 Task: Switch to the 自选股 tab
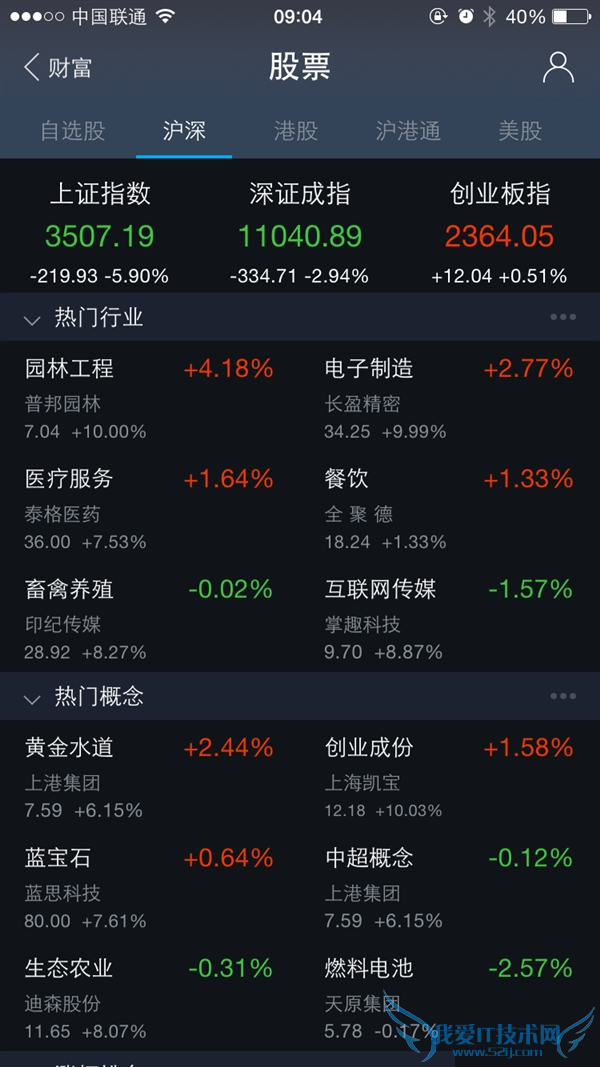tap(72, 131)
